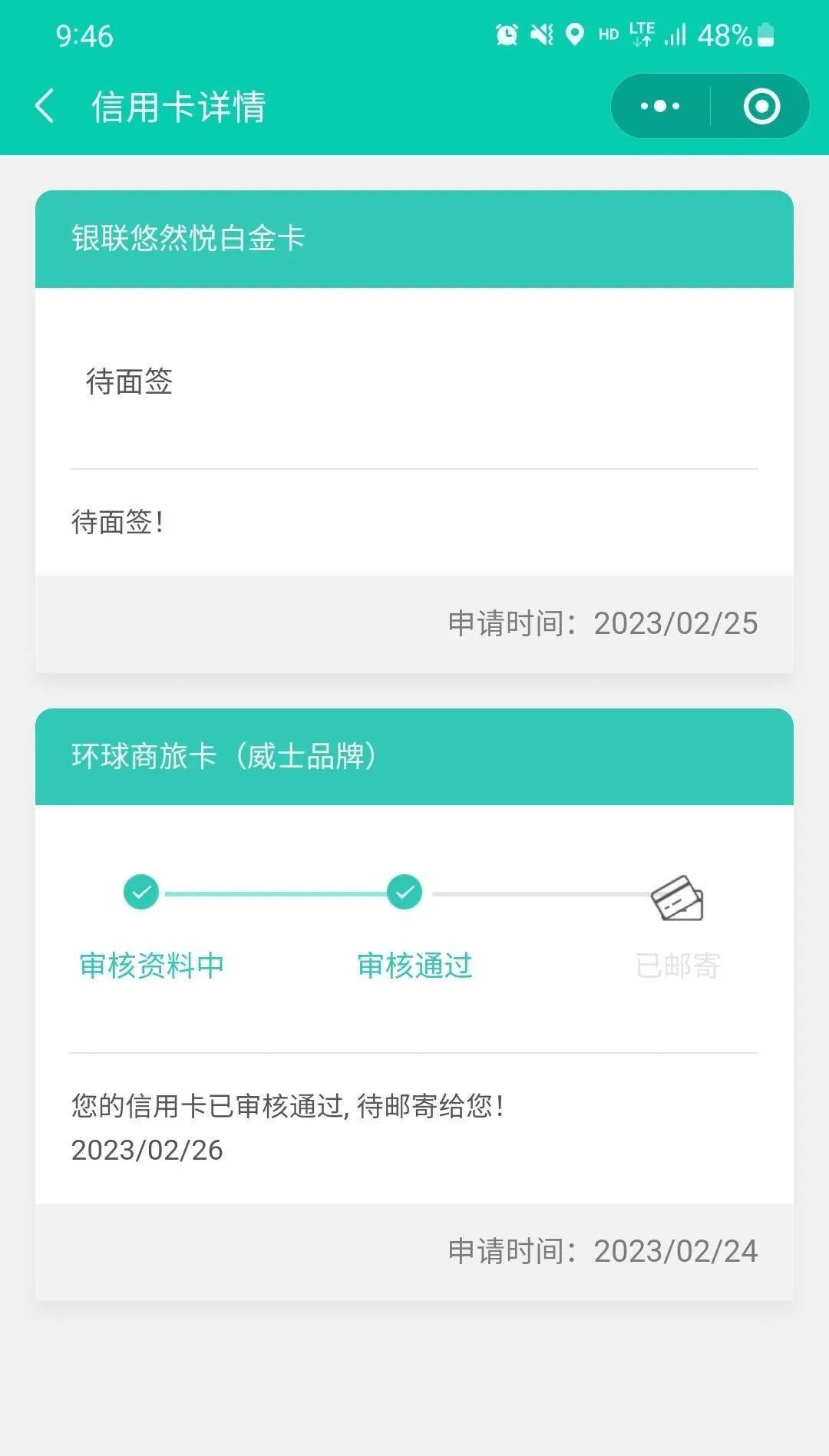Tap the LTE network indicator toggle area
Viewport: 829px width, 1456px height.
tap(639, 34)
